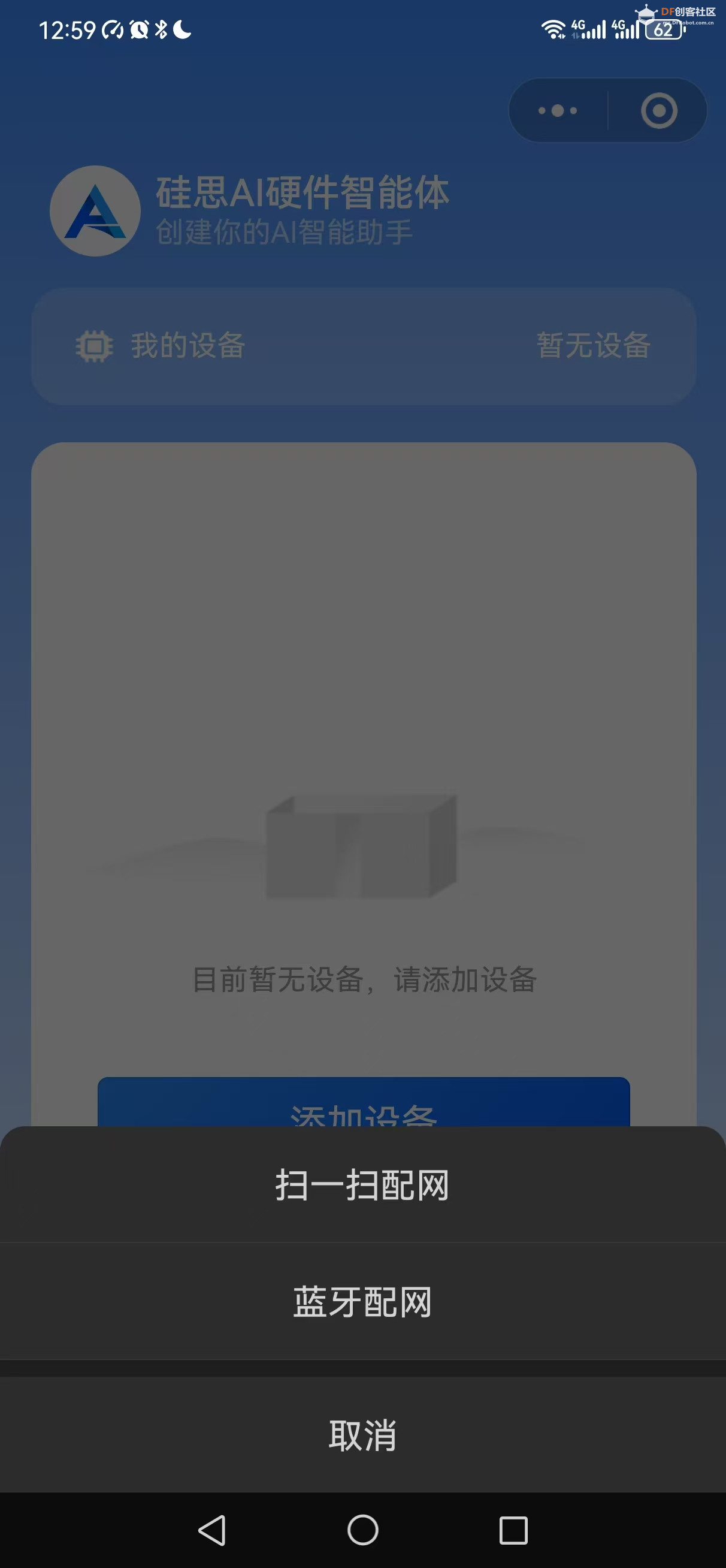
Task: Return to the home screen
Action: [x=362, y=1530]
